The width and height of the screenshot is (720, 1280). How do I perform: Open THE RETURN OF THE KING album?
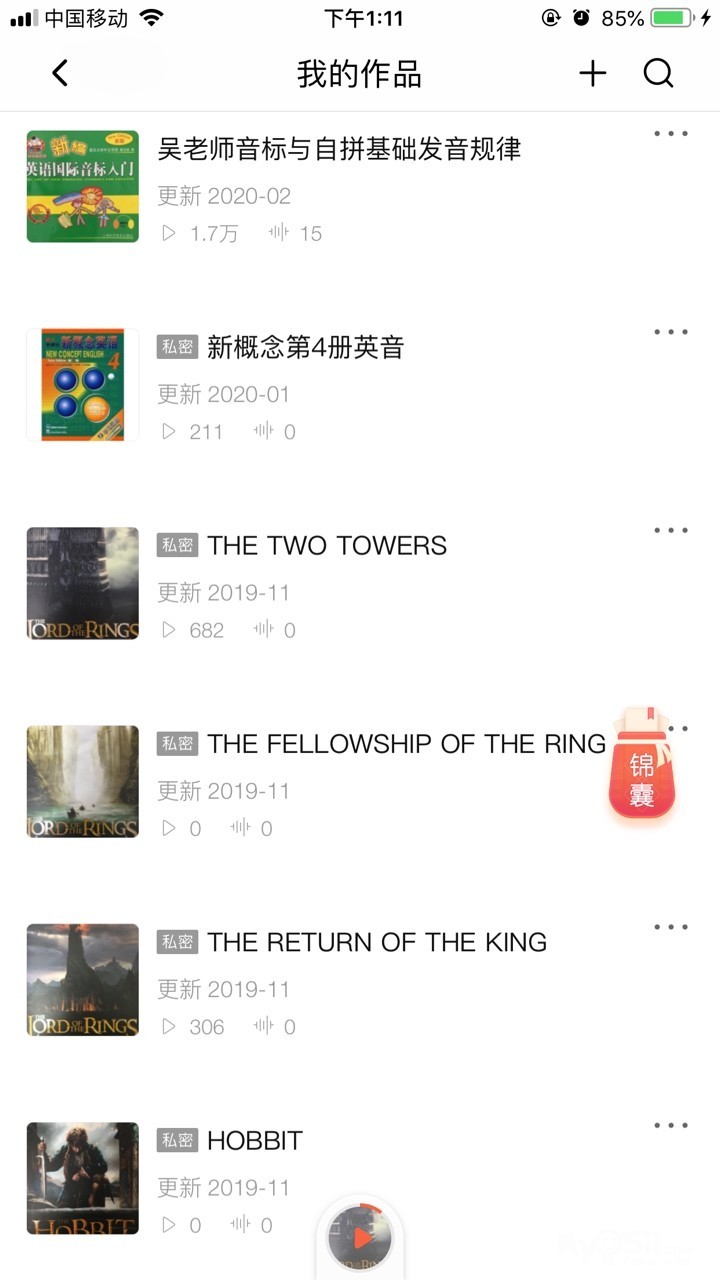[377, 942]
